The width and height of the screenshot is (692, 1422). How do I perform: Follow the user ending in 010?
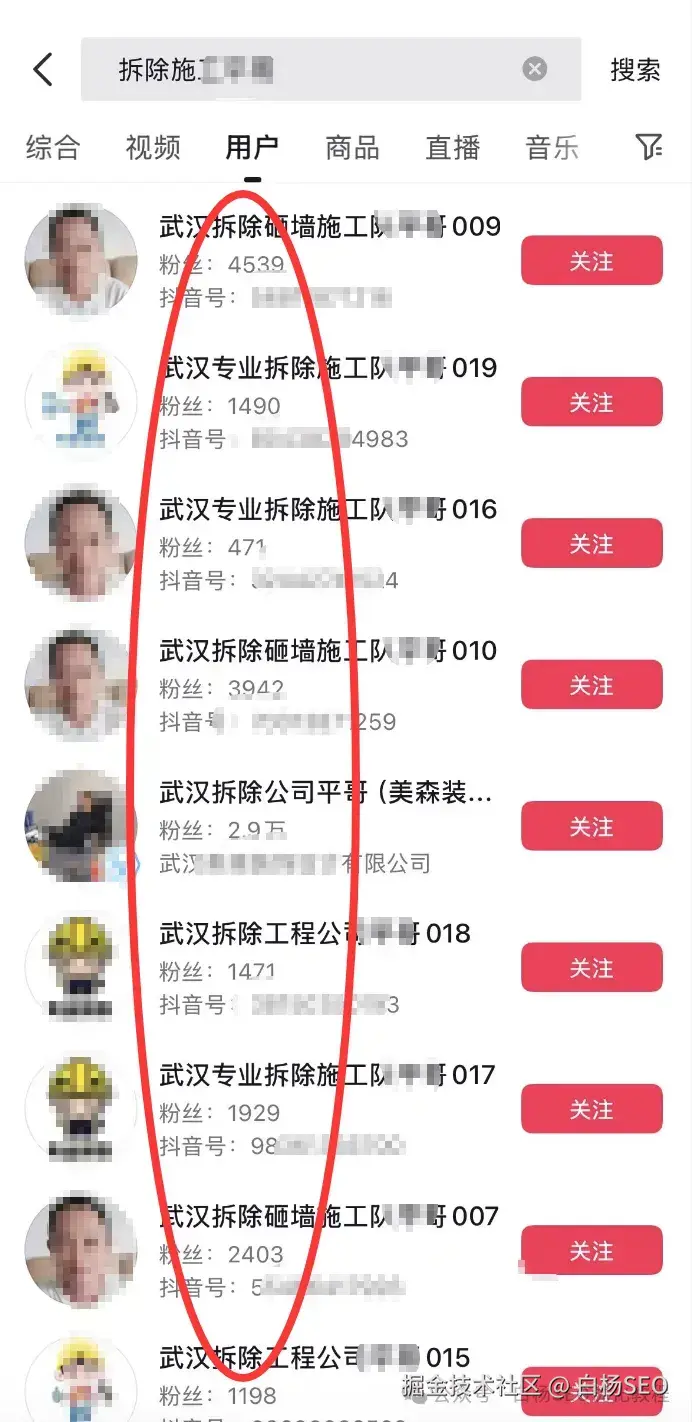coord(591,685)
